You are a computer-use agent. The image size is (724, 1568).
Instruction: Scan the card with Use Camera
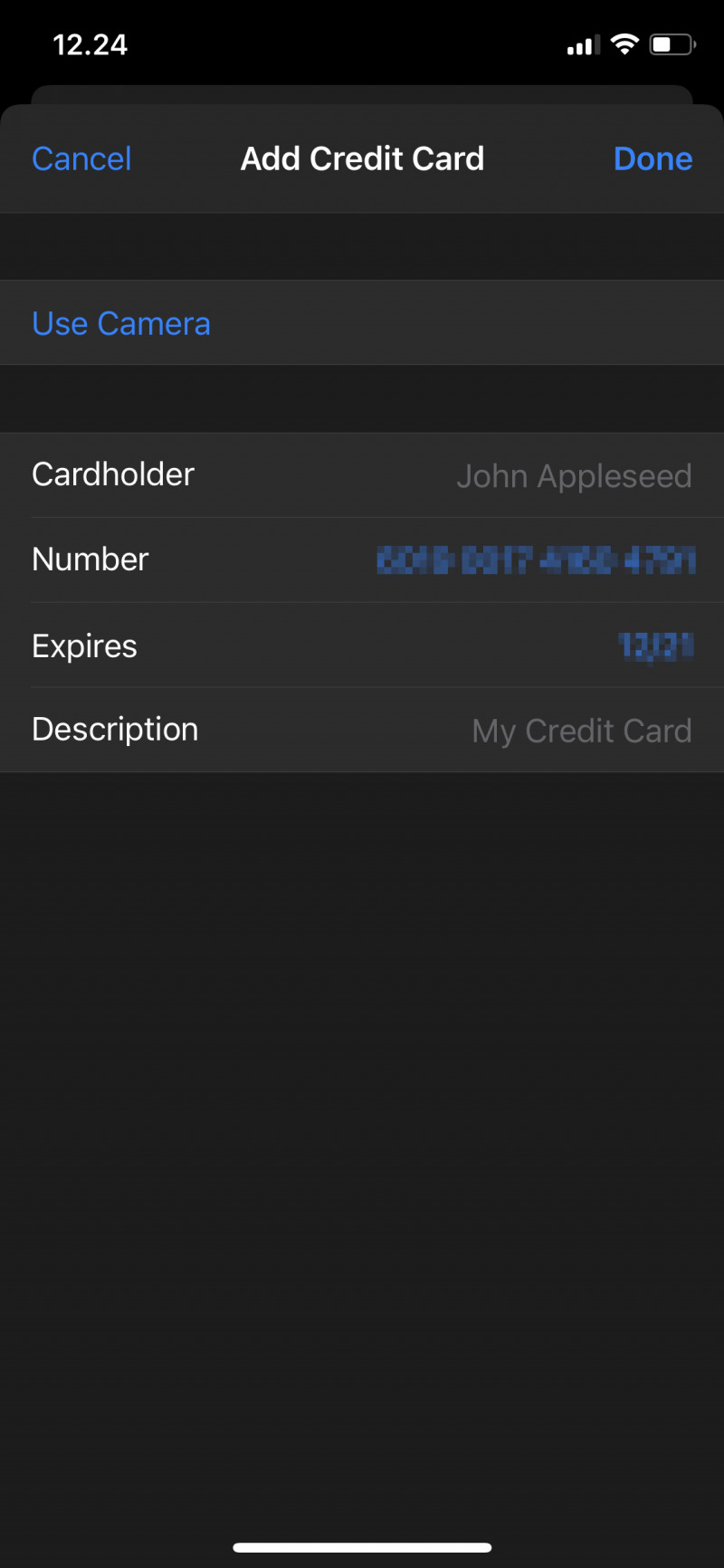[x=121, y=323]
